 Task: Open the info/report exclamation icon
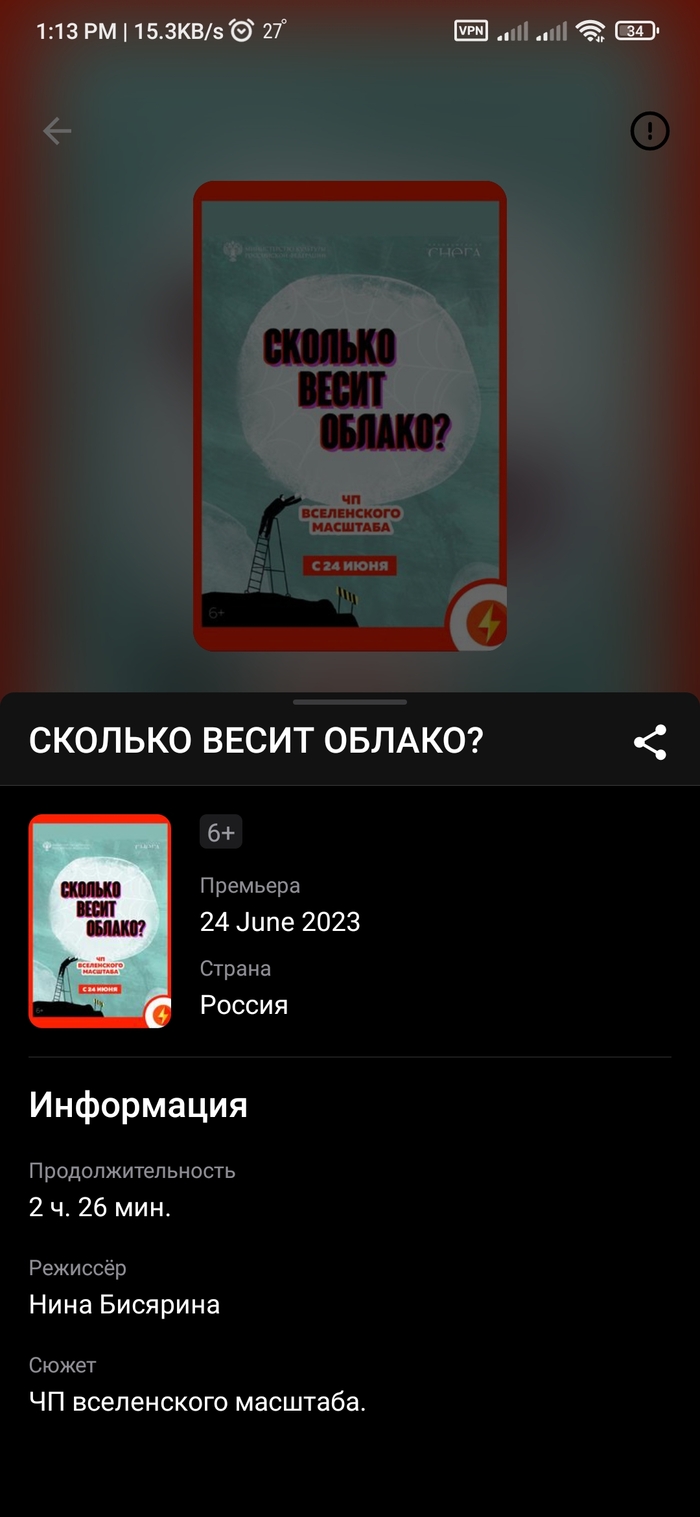(649, 131)
